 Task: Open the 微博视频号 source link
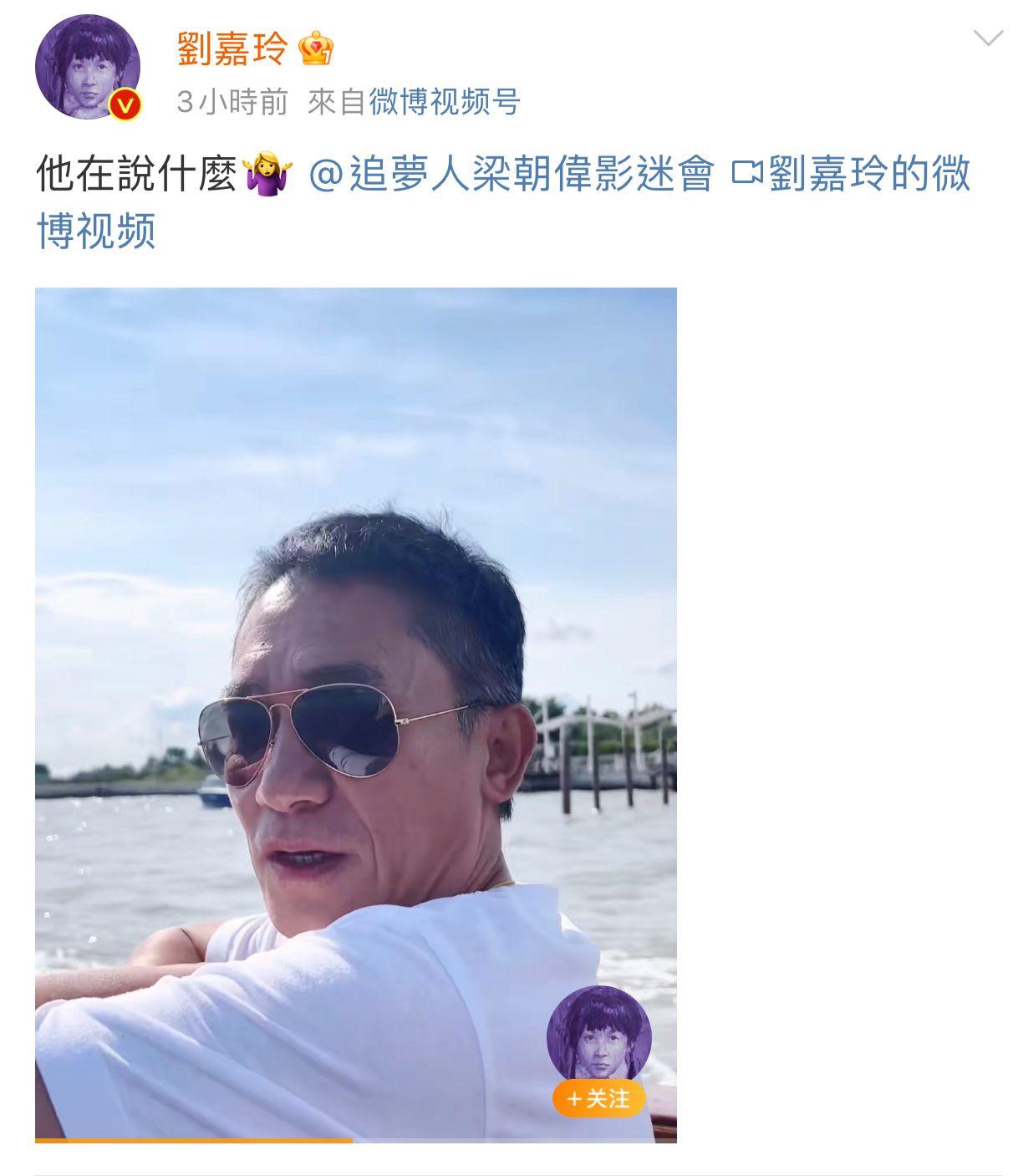coord(445,102)
